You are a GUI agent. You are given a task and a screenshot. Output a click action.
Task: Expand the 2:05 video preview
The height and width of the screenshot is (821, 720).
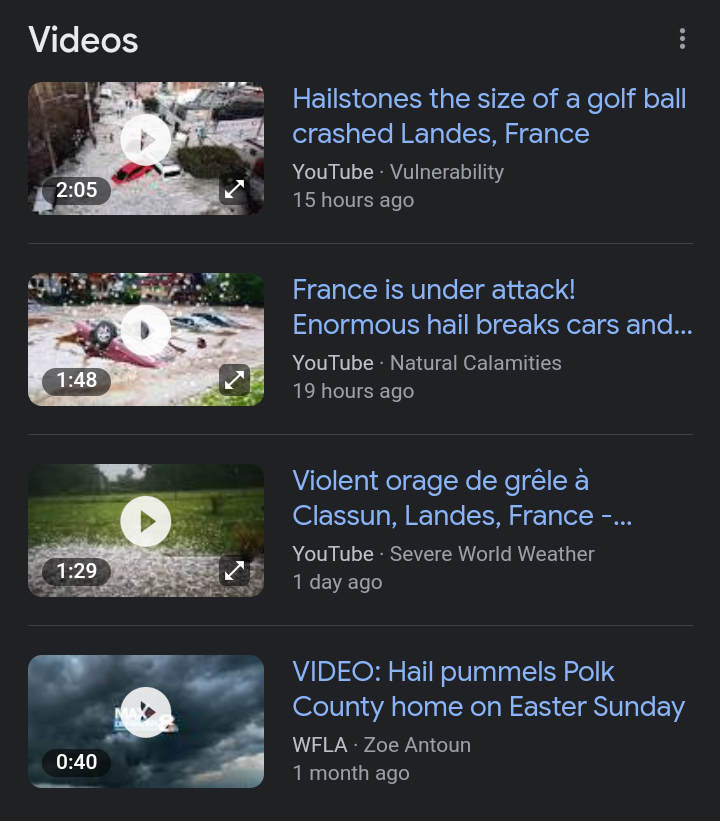[x=234, y=188]
